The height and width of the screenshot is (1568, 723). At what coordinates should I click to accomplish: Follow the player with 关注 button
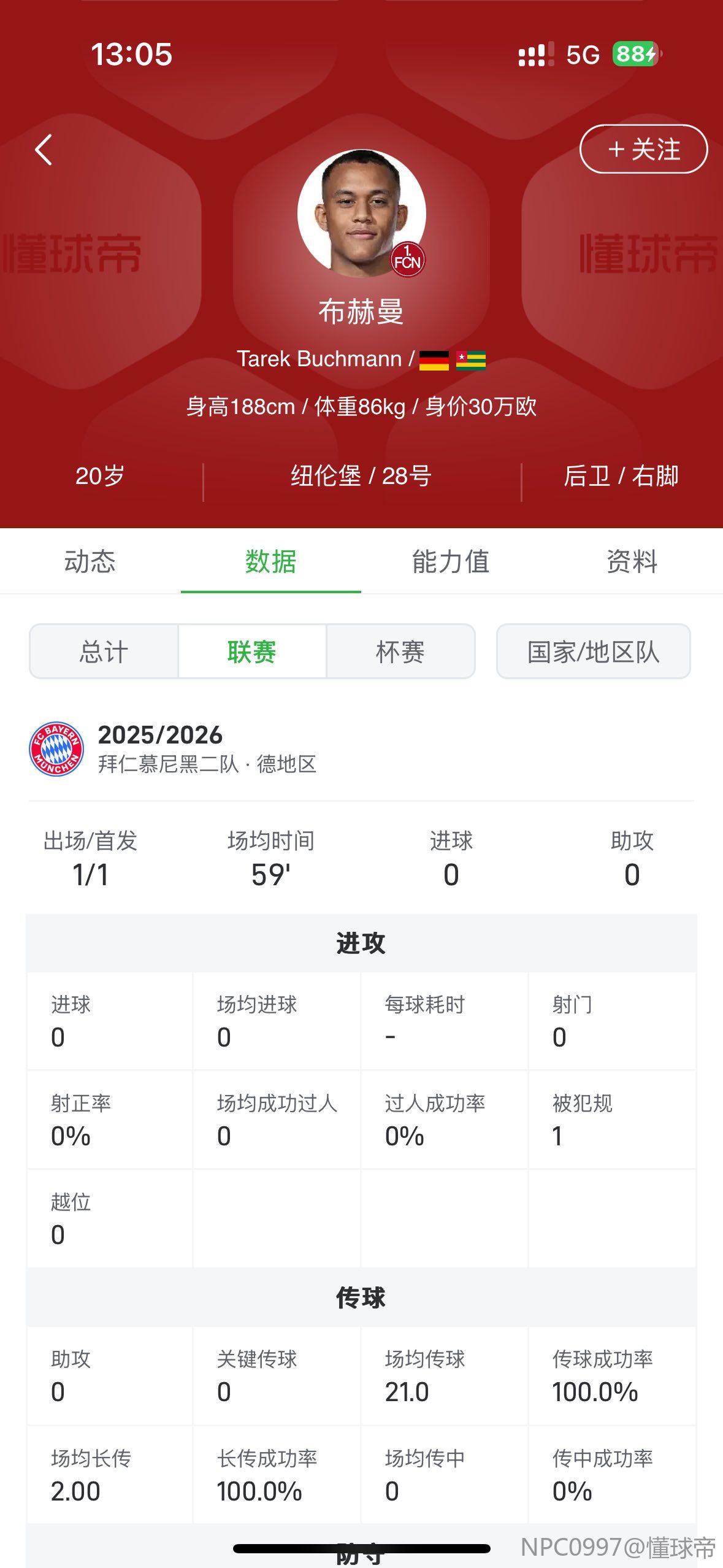tap(643, 149)
